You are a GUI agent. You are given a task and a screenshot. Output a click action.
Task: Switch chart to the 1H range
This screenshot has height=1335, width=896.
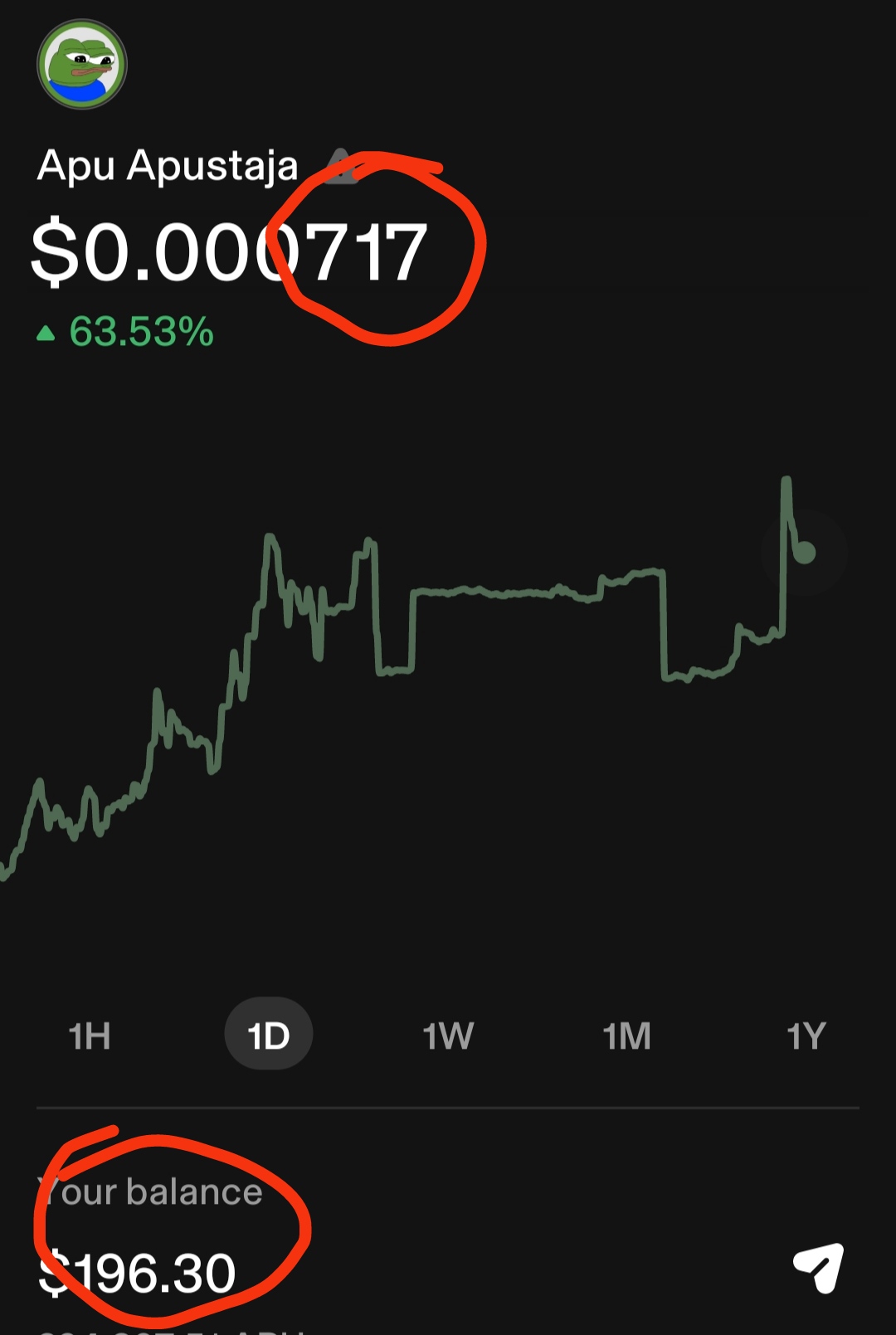90,1035
